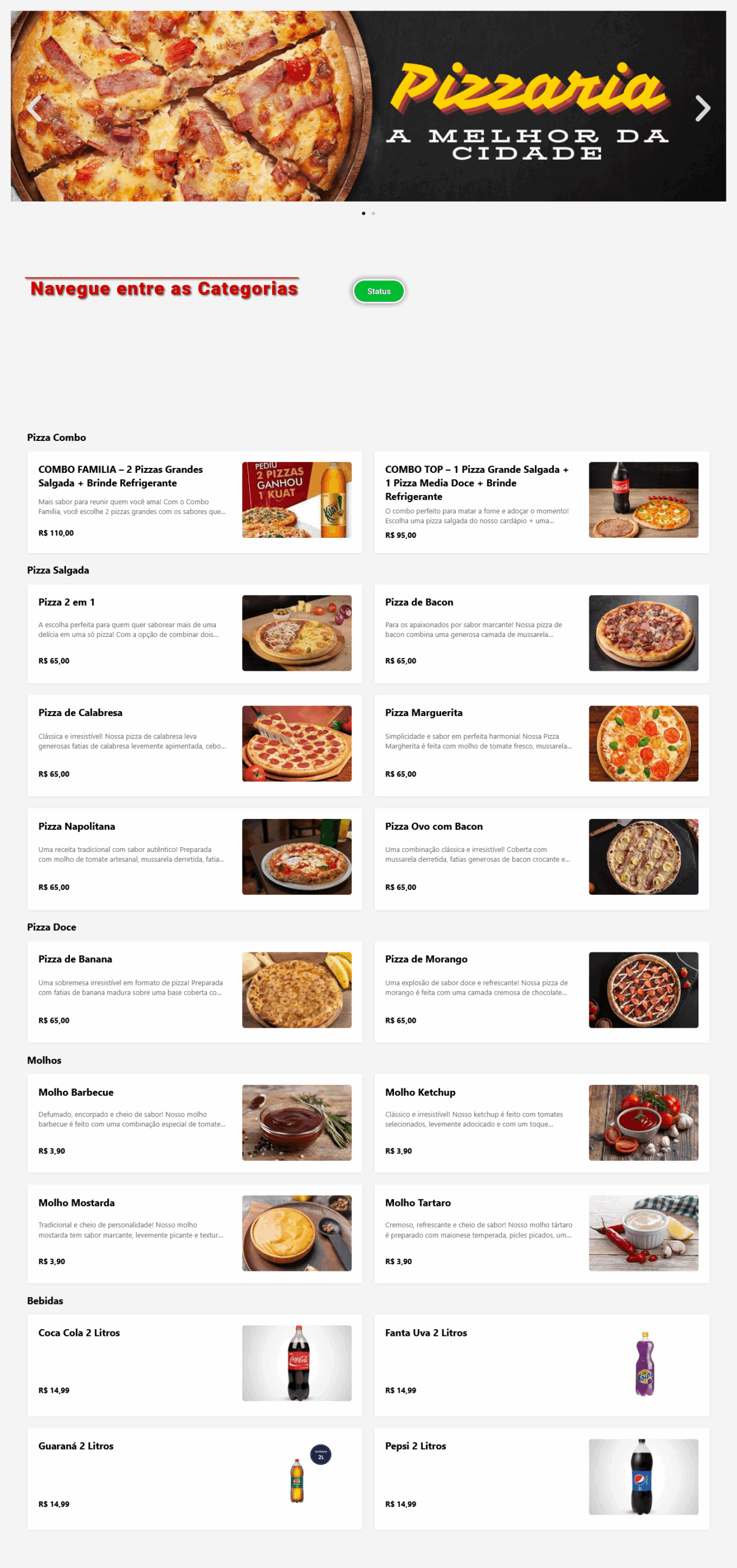Add Molho Barbecue from the sauces
737x1568 pixels.
point(194,1123)
